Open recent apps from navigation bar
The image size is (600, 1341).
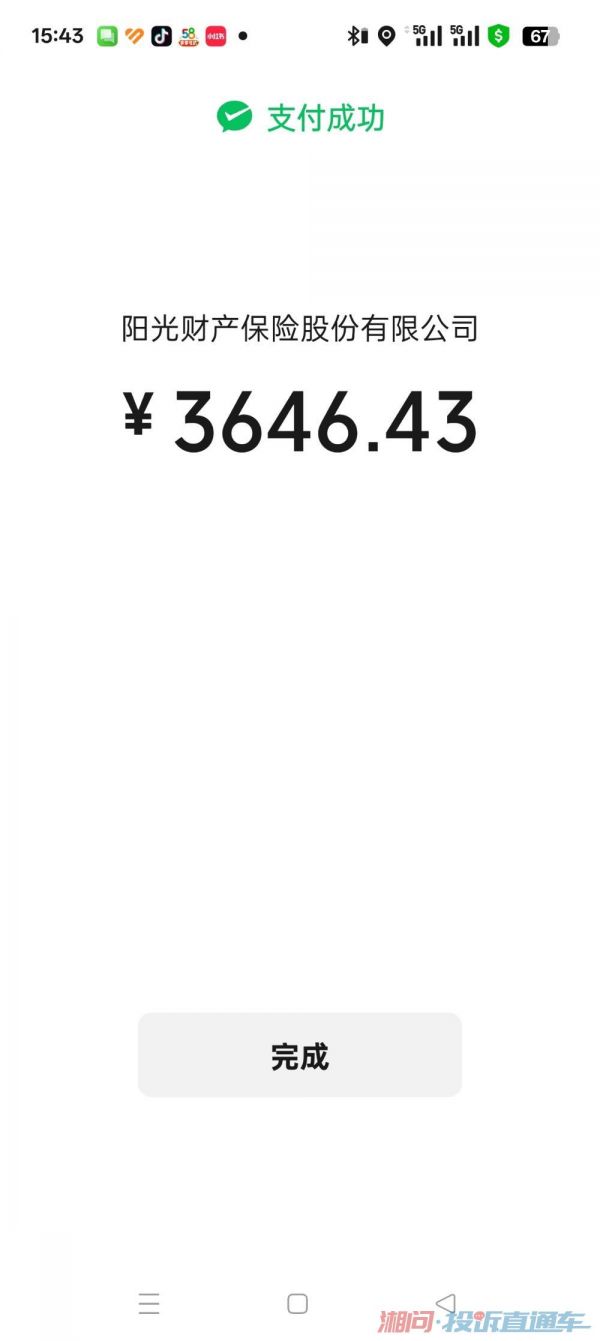point(149,1303)
